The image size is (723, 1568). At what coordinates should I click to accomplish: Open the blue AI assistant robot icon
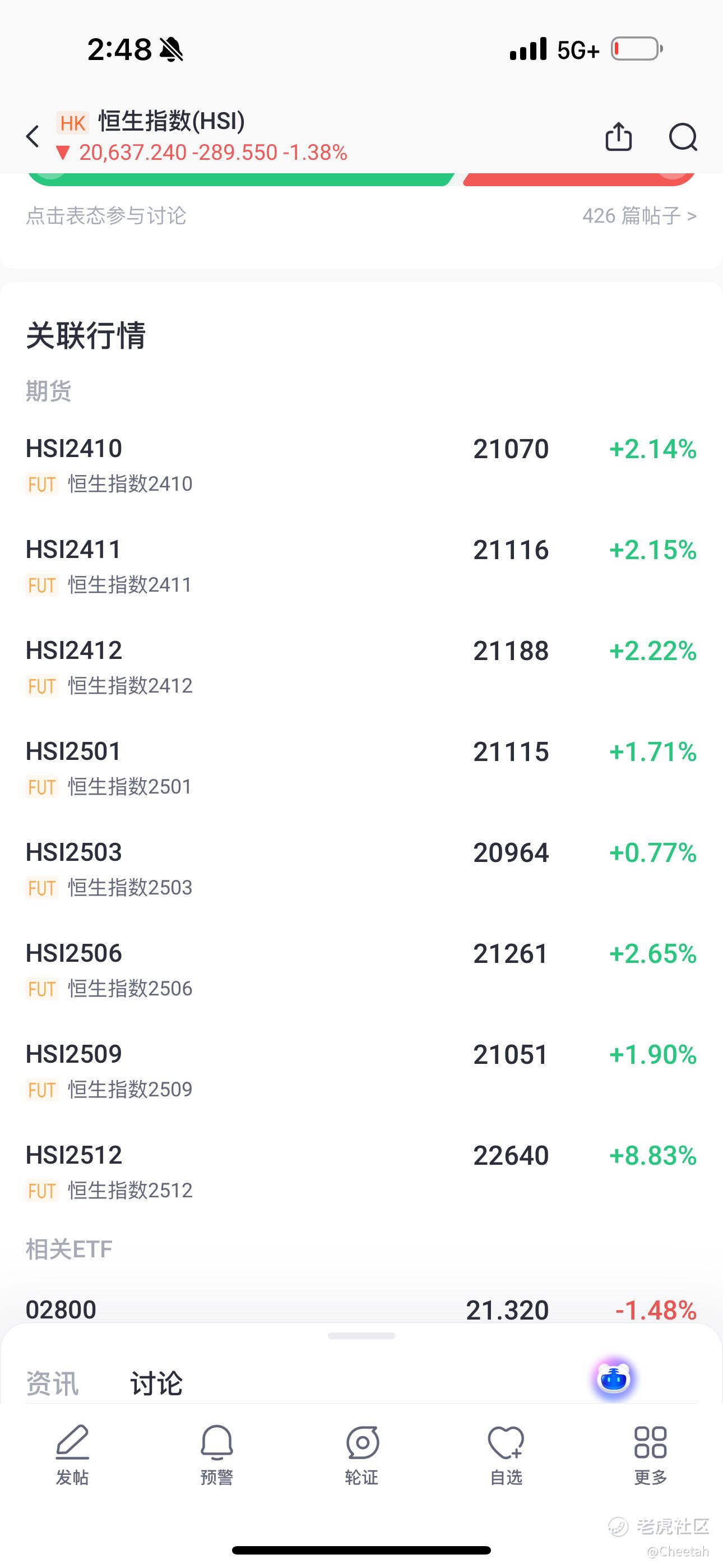point(614,1378)
